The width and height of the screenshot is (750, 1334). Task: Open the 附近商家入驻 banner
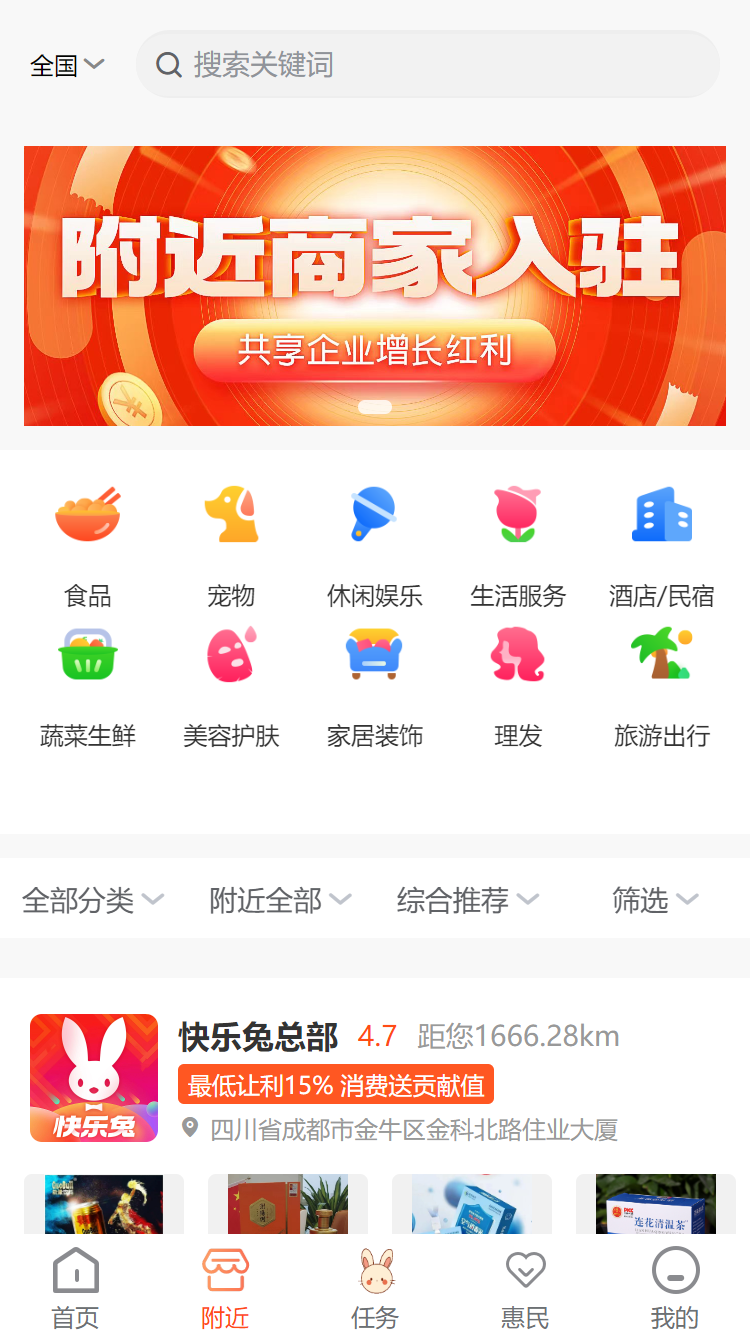click(x=375, y=286)
